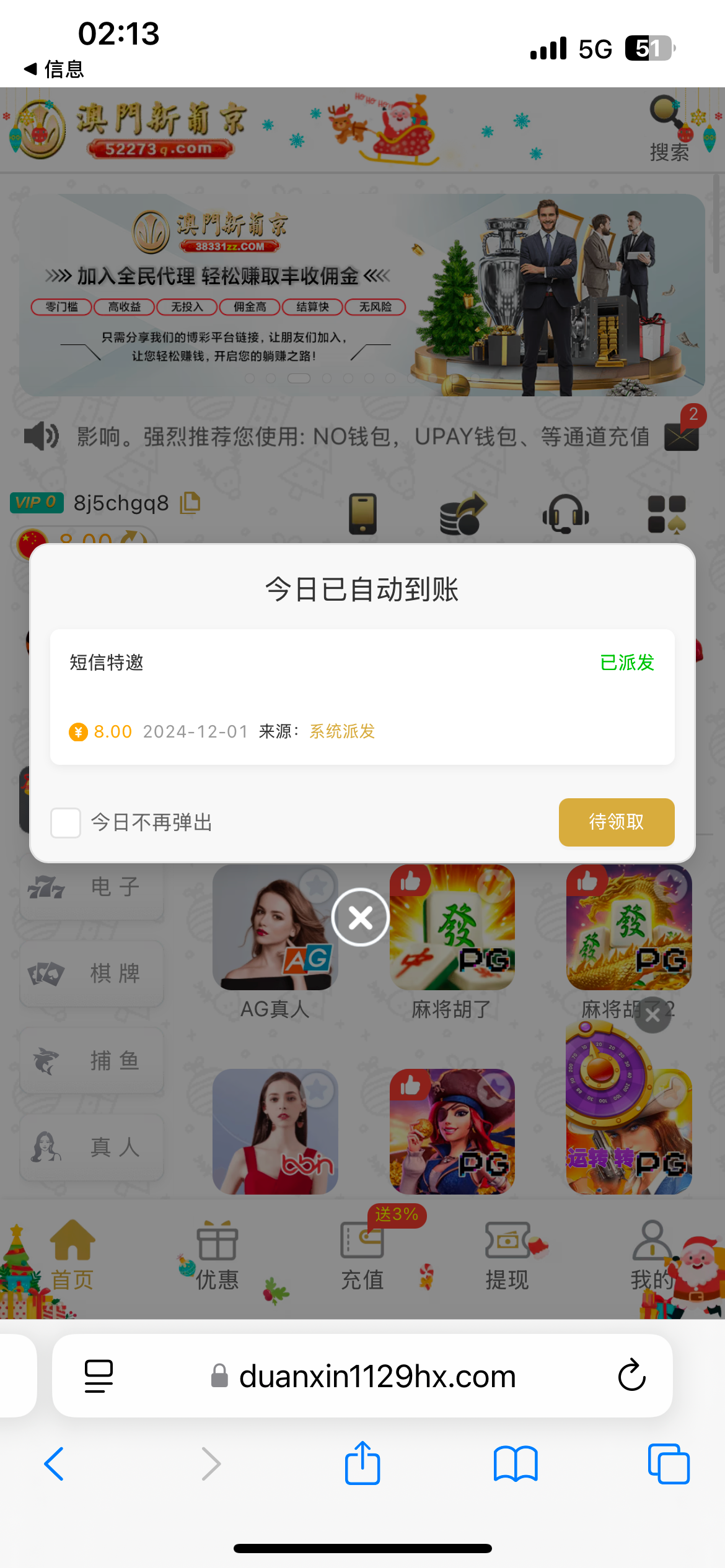Reload the page in Safari
This screenshot has width=725, height=1568.
click(631, 1375)
